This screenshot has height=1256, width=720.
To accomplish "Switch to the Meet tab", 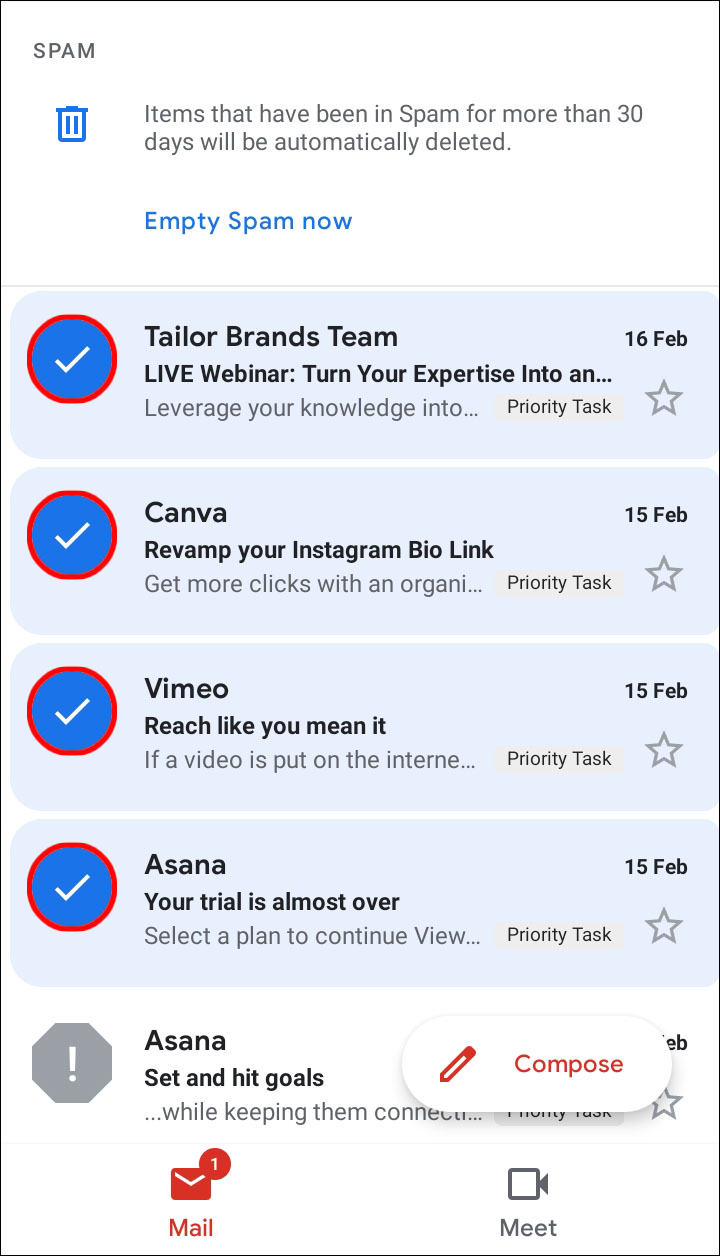I will click(x=528, y=1200).
